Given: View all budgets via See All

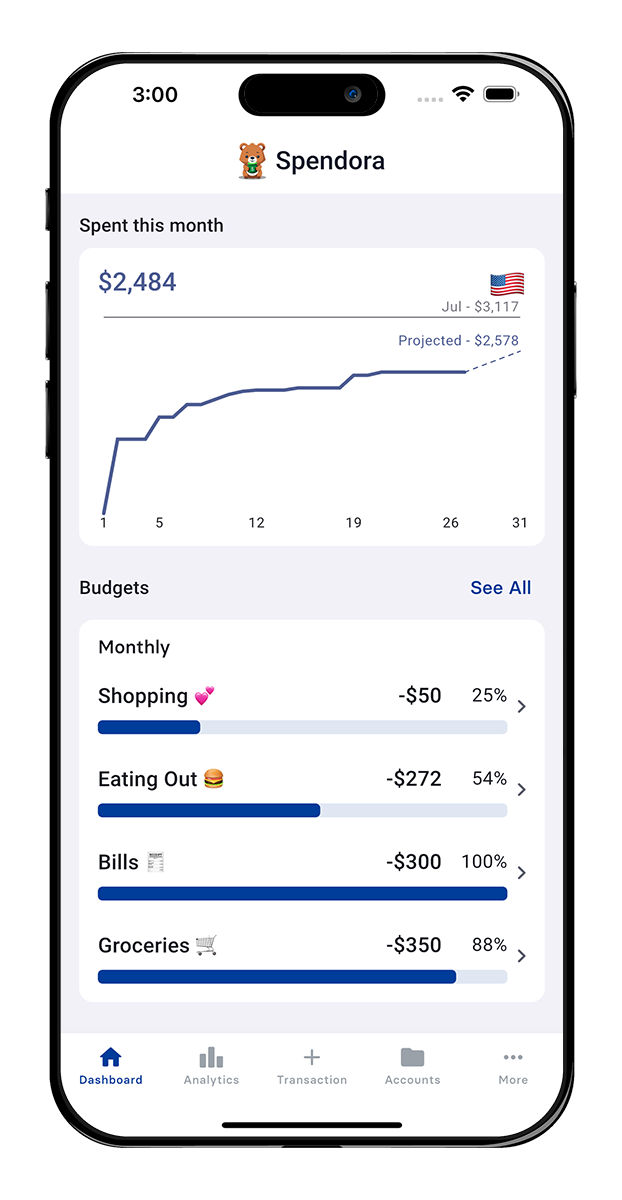Looking at the screenshot, I should coord(500,588).
